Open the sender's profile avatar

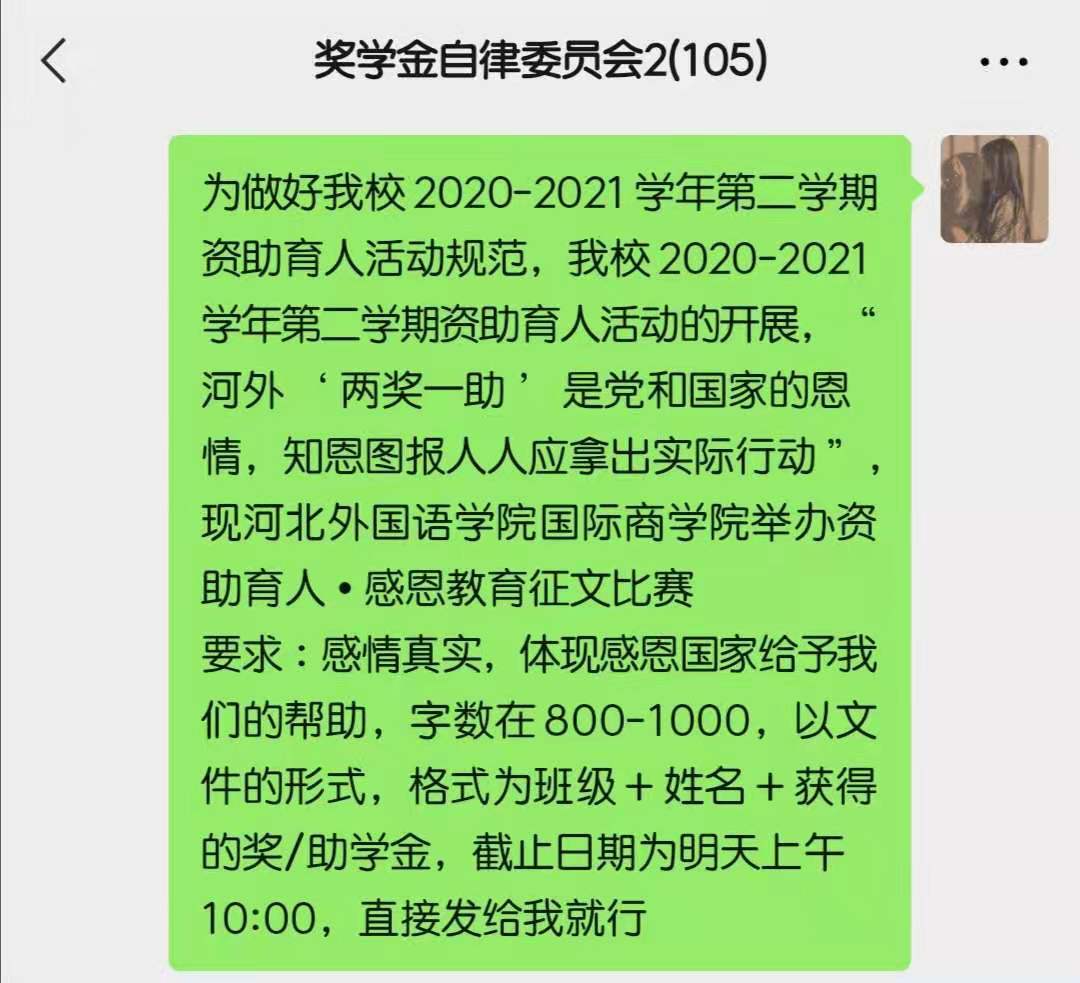(993, 189)
